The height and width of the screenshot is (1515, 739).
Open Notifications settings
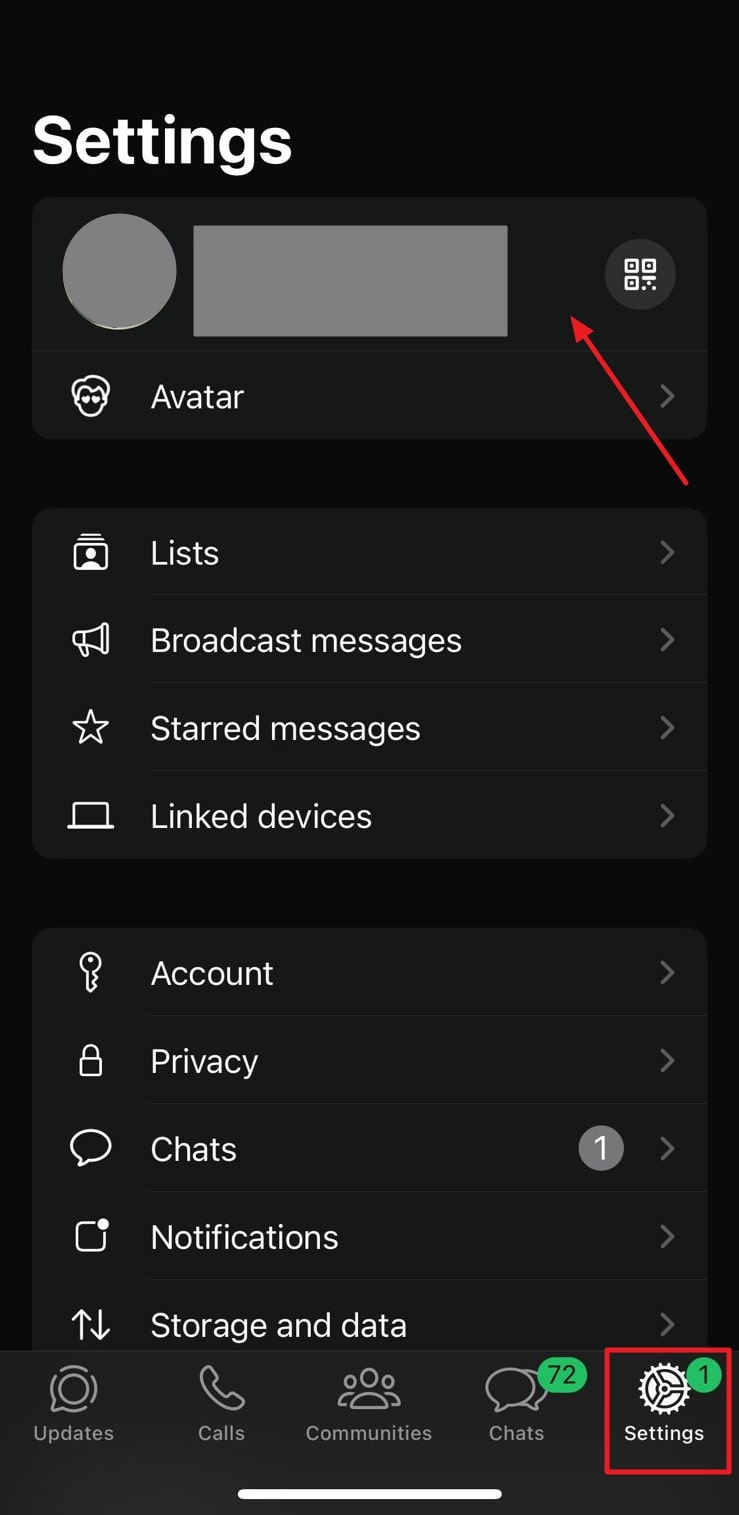click(x=369, y=1237)
